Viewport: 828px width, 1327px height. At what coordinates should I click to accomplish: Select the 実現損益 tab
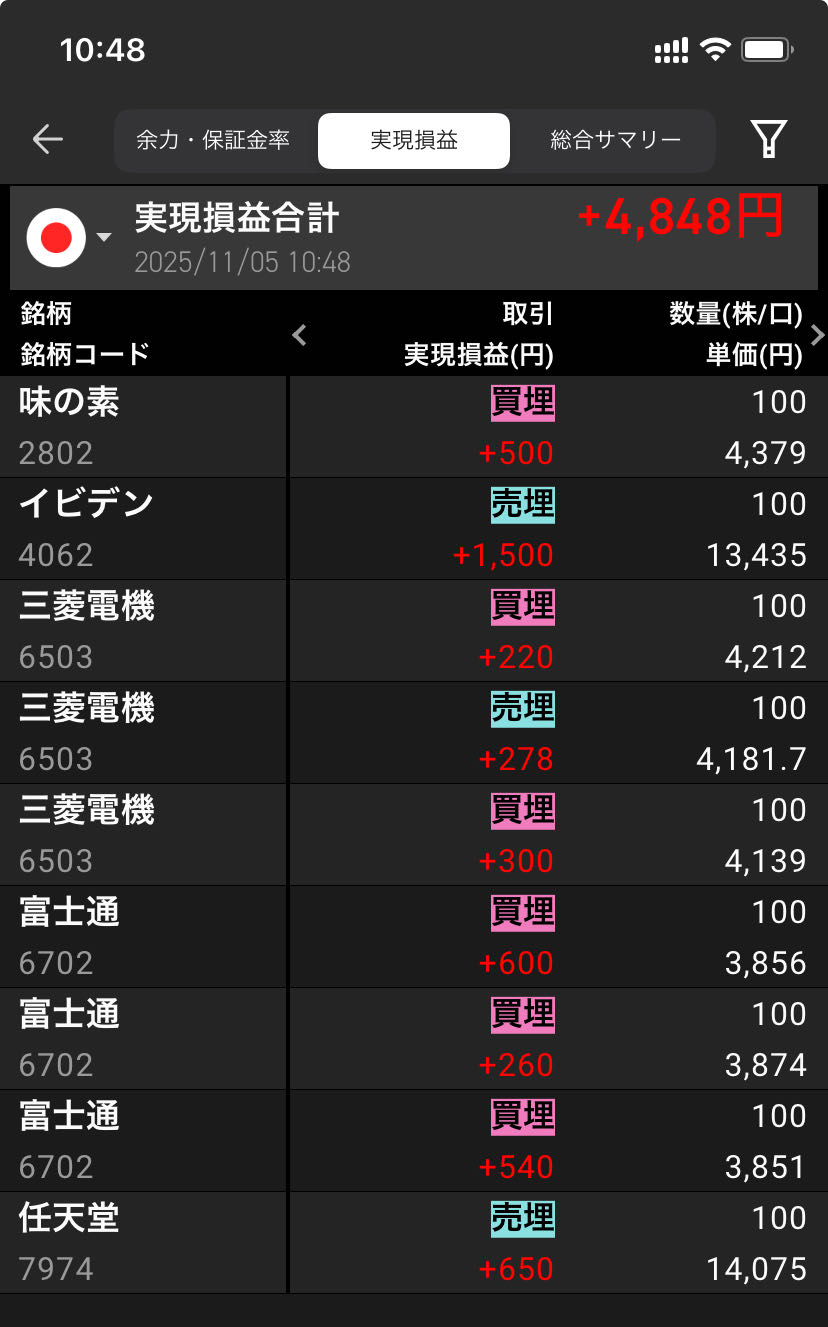click(414, 140)
